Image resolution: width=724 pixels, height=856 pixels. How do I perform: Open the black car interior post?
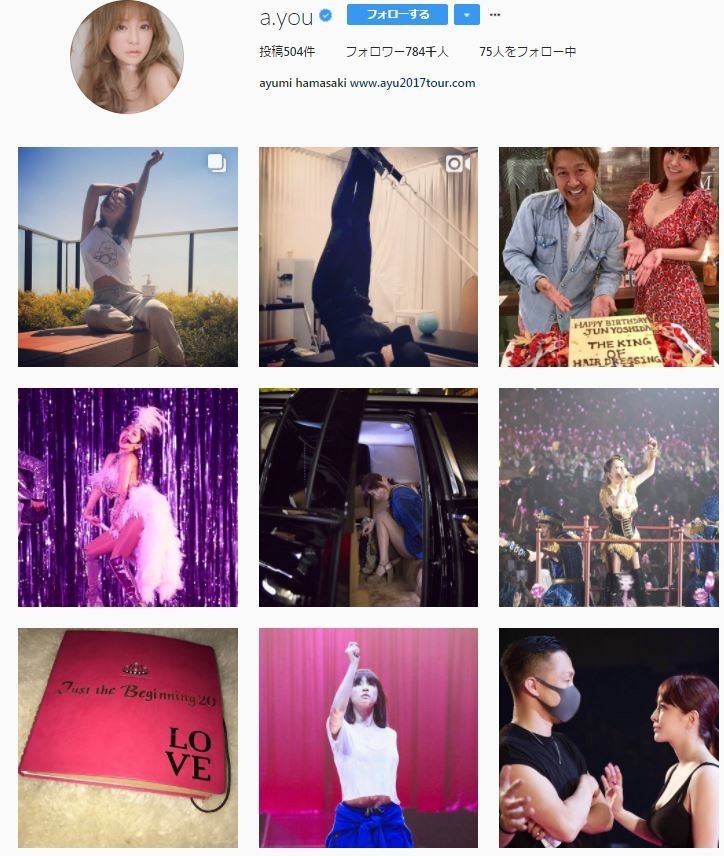click(x=368, y=497)
